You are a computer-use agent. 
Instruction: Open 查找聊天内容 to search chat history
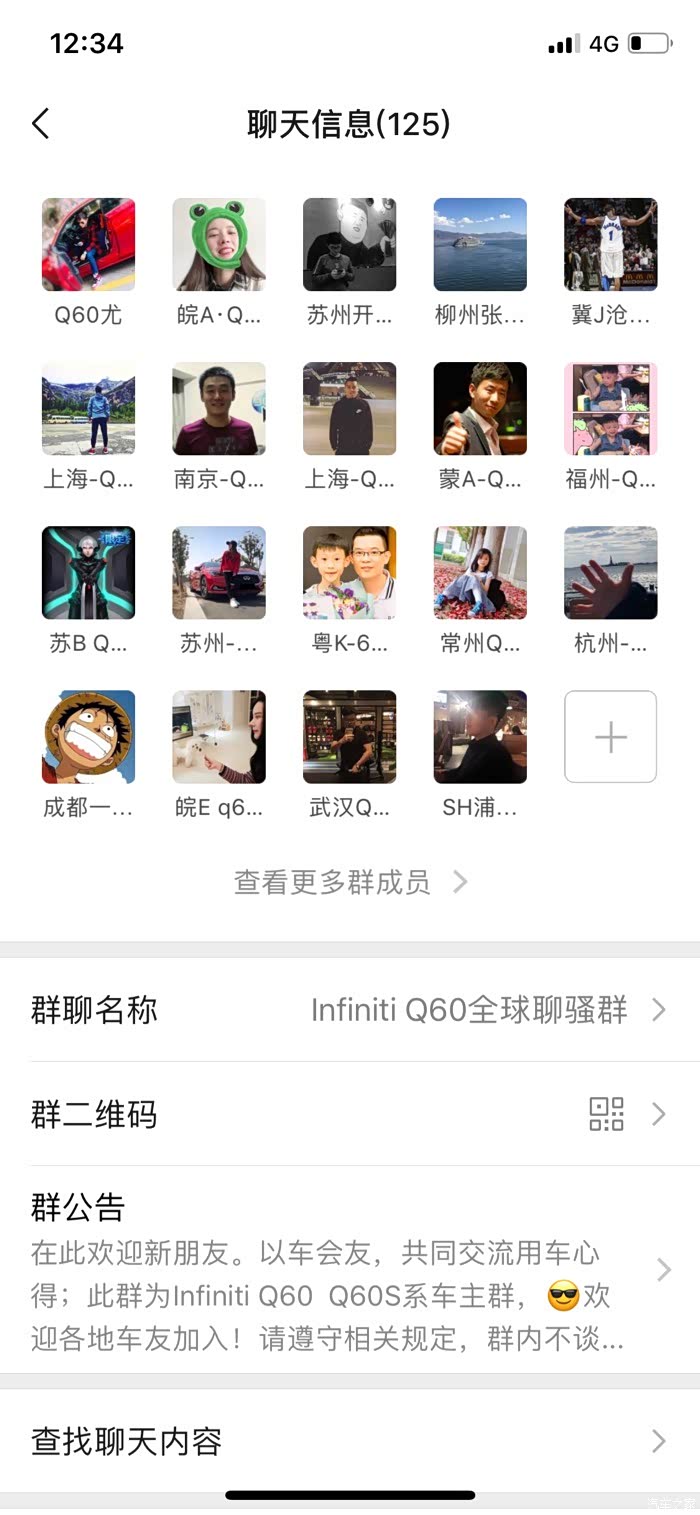tap(350, 1441)
